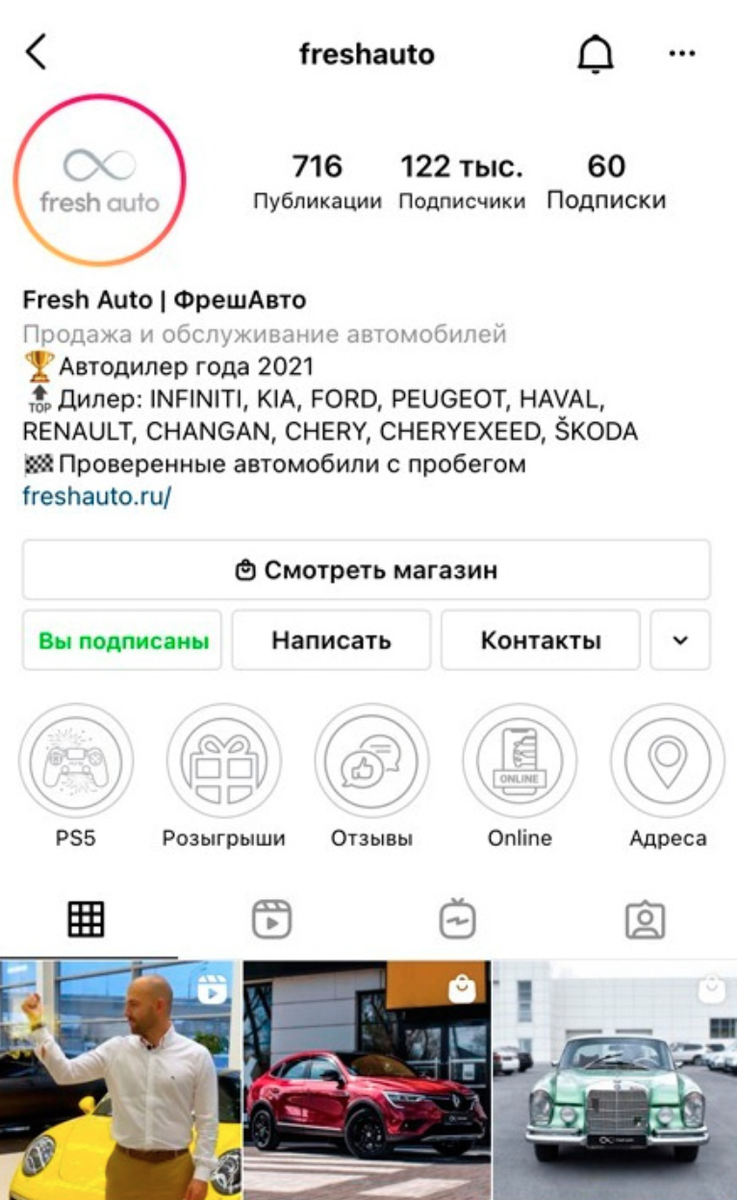View the Fresh Auto profile story
This screenshot has width=737, height=1200.
tap(99, 181)
